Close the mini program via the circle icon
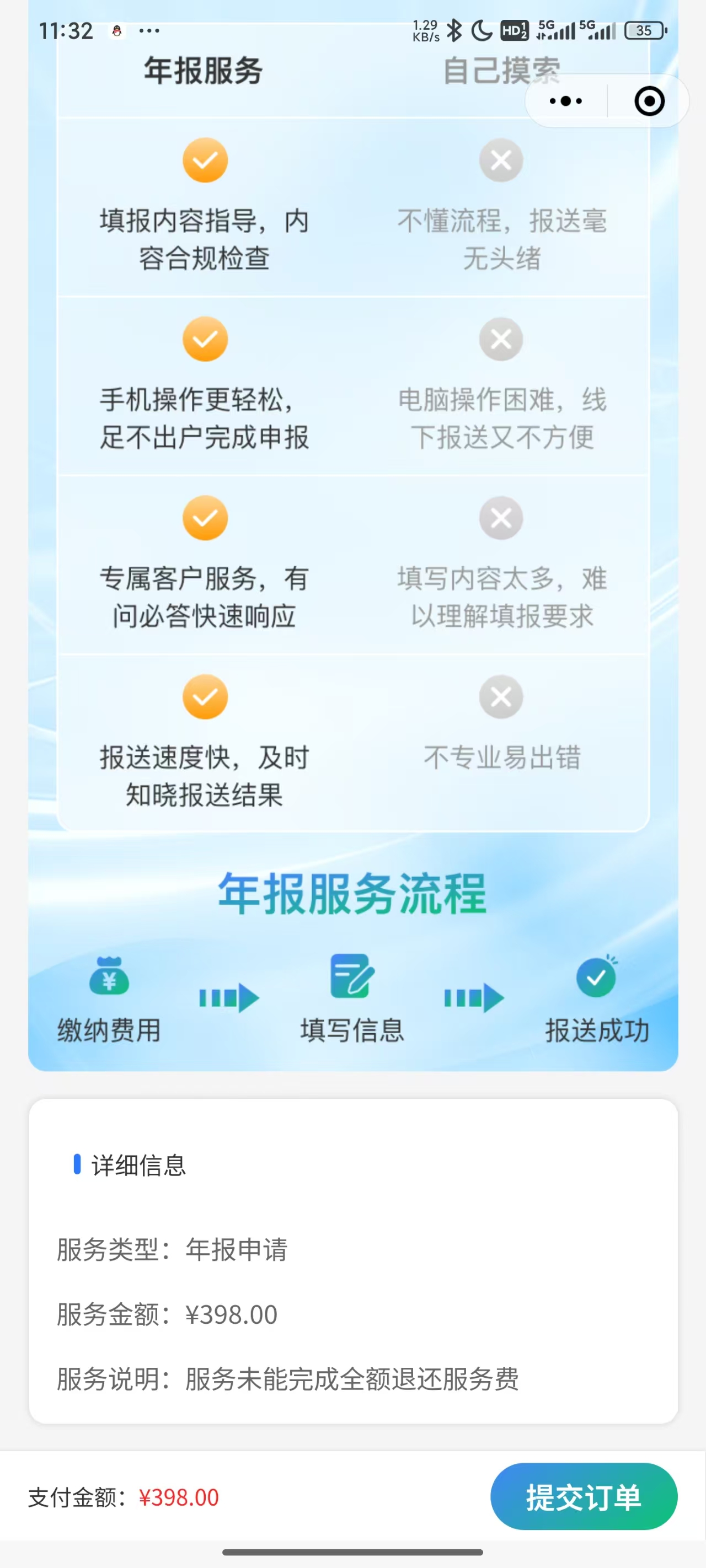Screen dimensions: 706x1568 (649, 101)
